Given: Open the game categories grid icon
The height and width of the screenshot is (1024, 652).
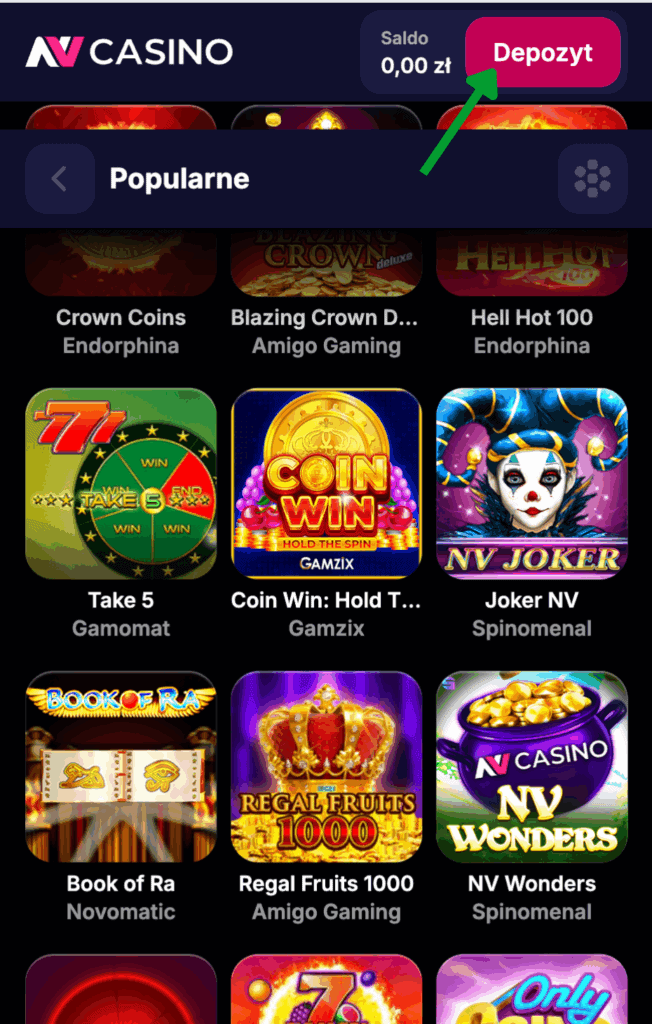Looking at the screenshot, I should [592, 179].
